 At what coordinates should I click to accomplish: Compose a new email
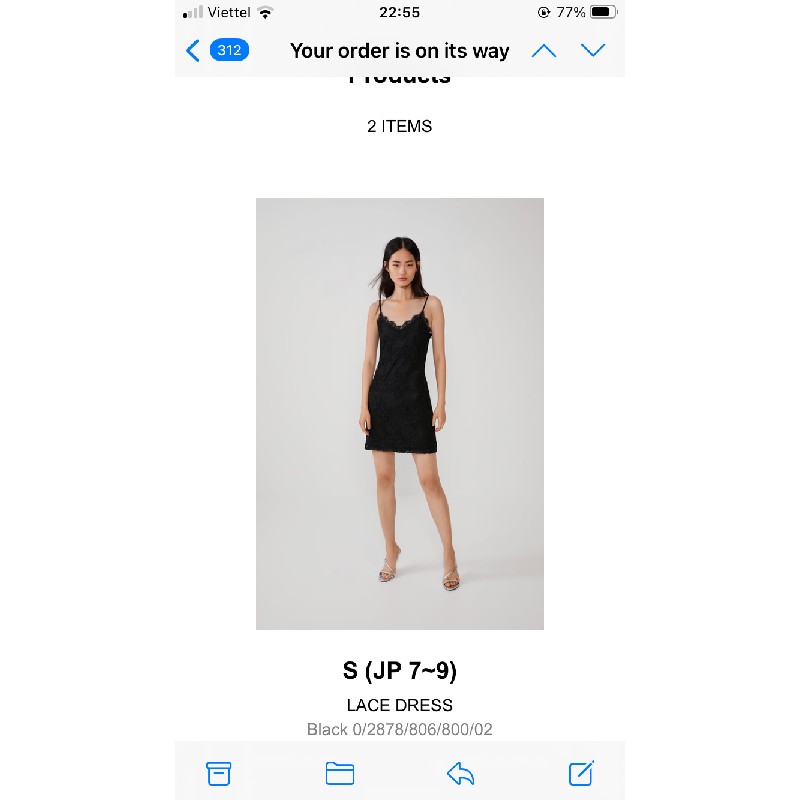581,773
